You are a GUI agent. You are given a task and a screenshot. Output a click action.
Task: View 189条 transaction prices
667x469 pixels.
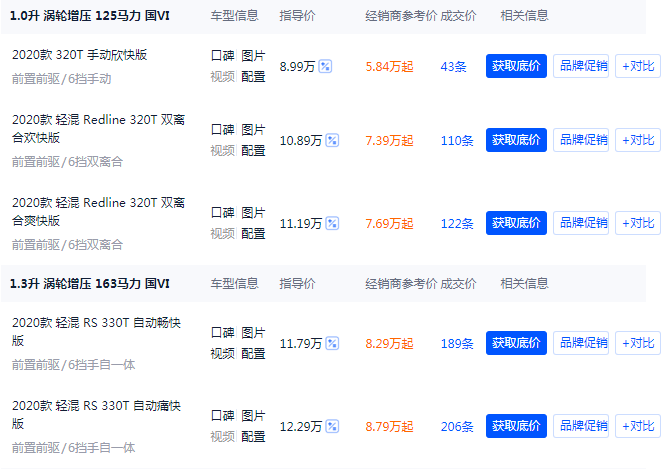click(x=457, y=344)
